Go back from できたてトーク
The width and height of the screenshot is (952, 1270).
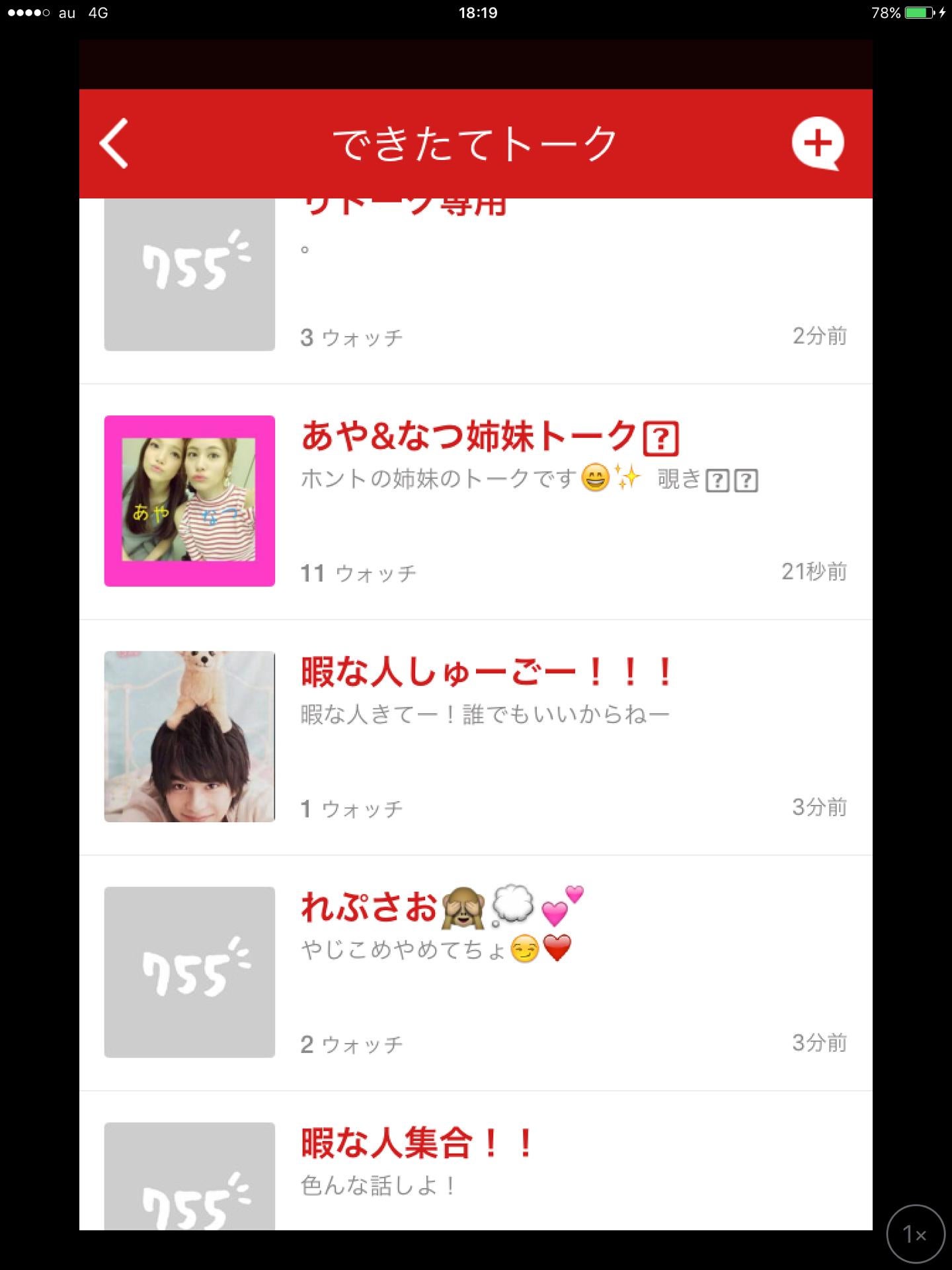pos(114,144)
